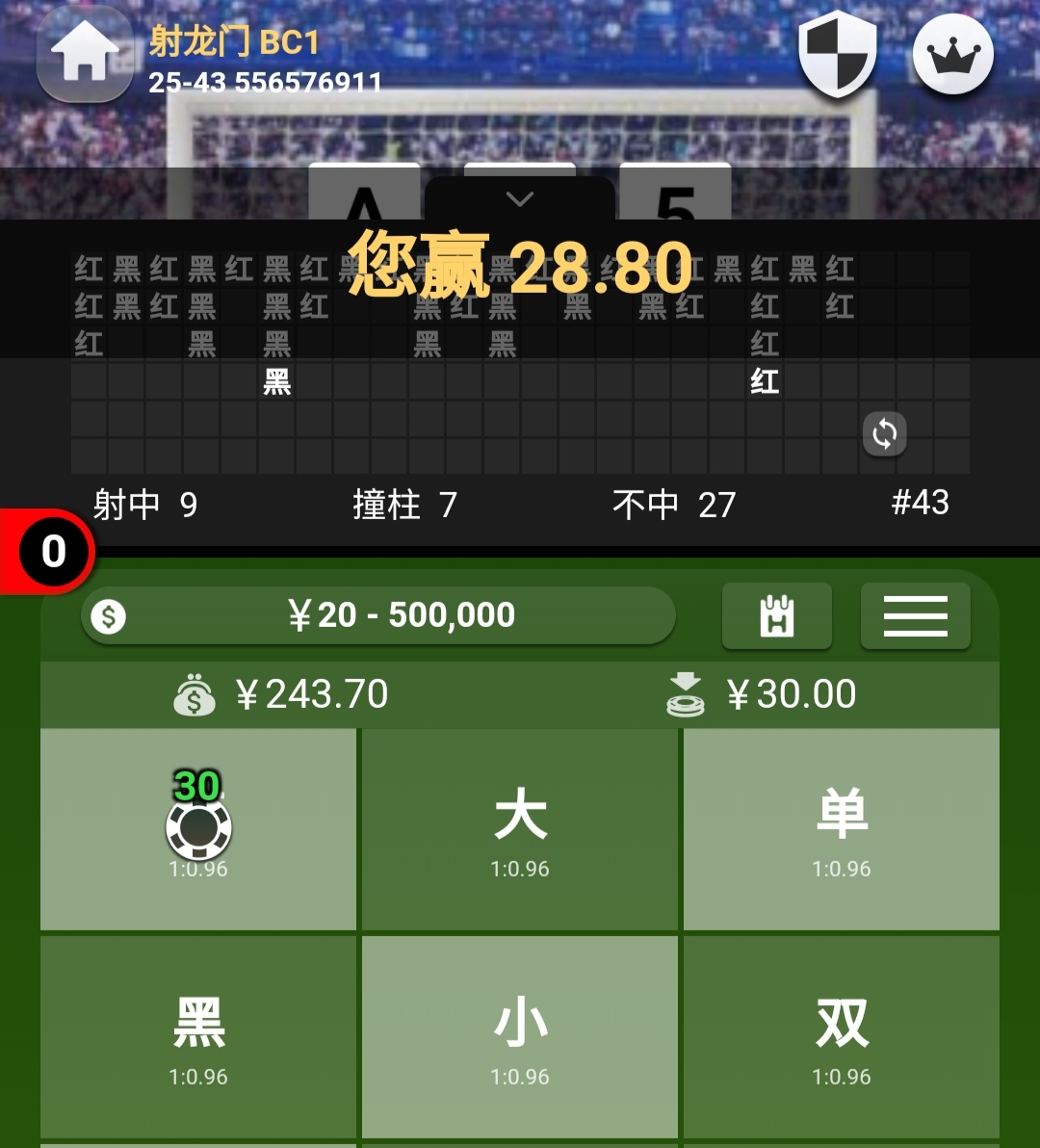The width and height of the screenshot is (1040, 1148).
Task: Place a bet on 双
Action: (842, 1036)
